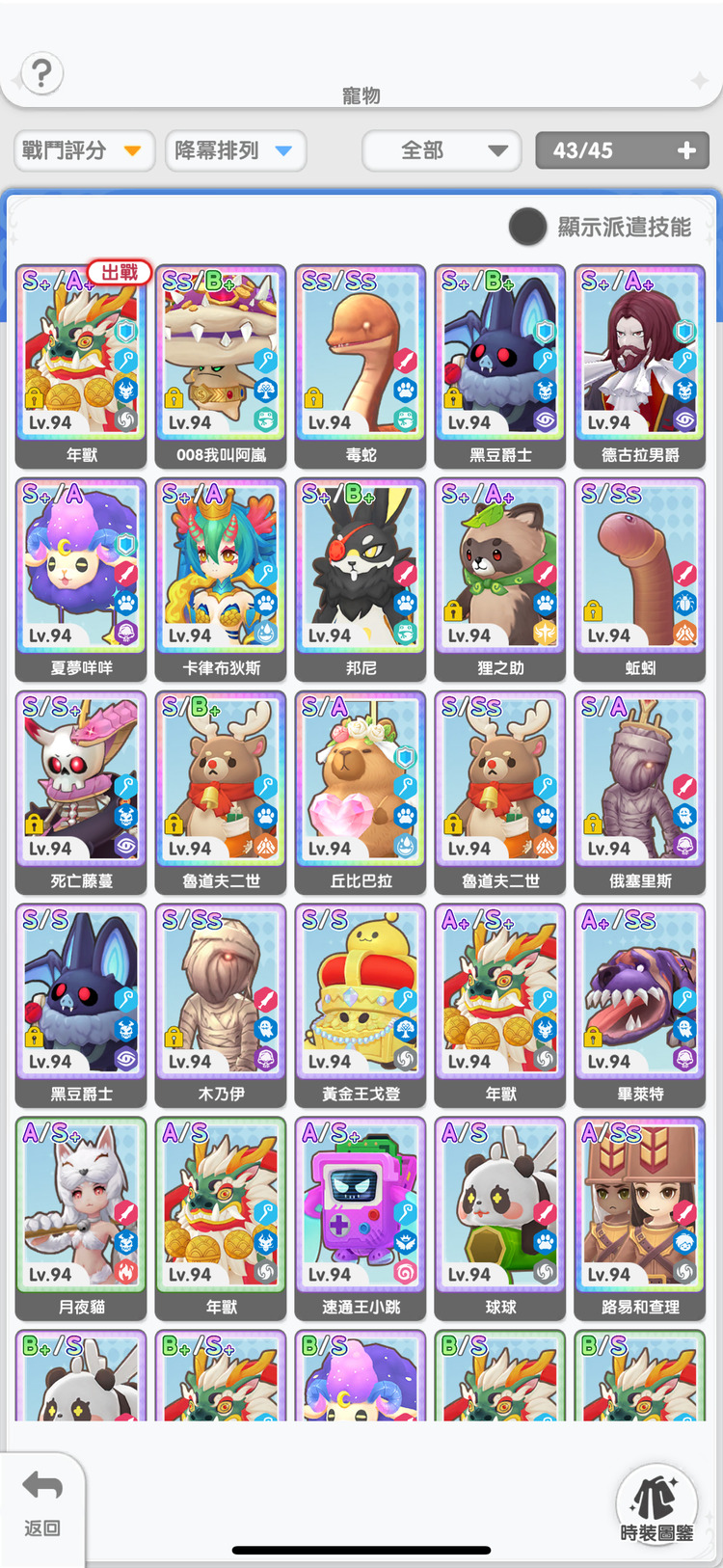Select the 邦尼 pet card

(361, 578)
